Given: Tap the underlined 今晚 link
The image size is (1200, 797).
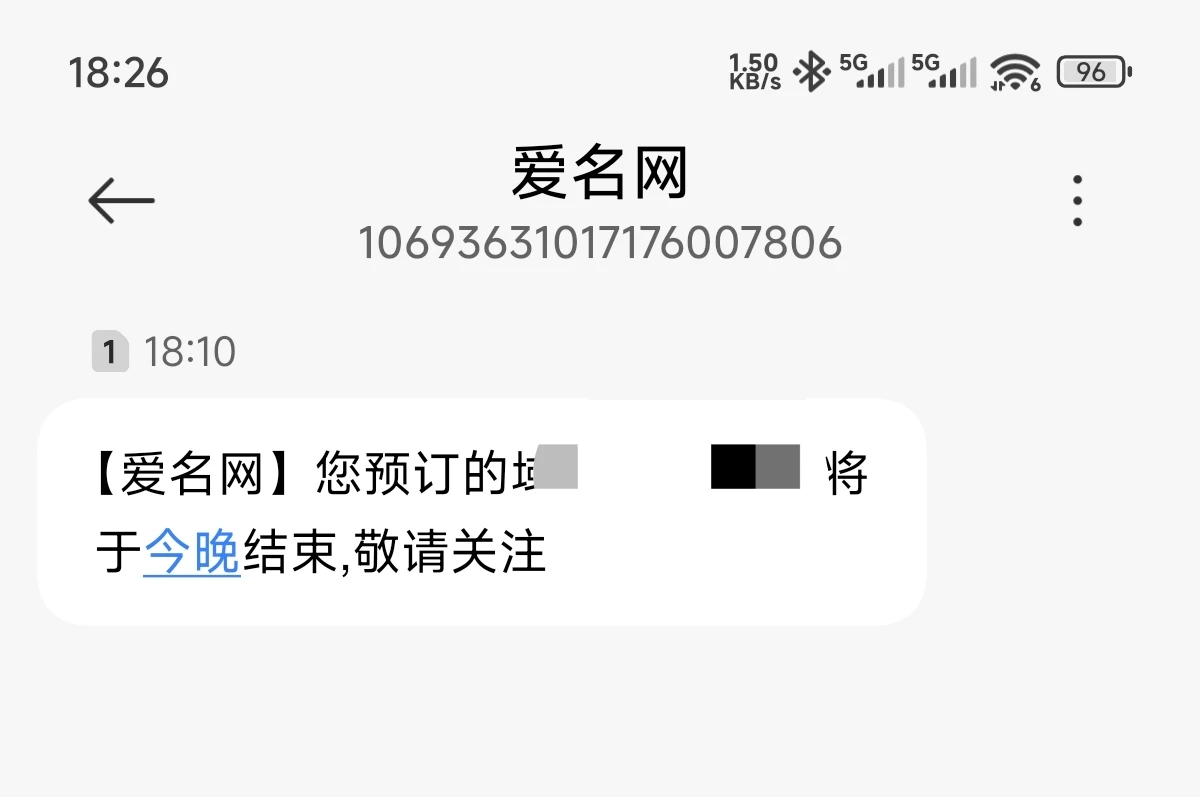Looking at the screenshot, I should (192, 553).
